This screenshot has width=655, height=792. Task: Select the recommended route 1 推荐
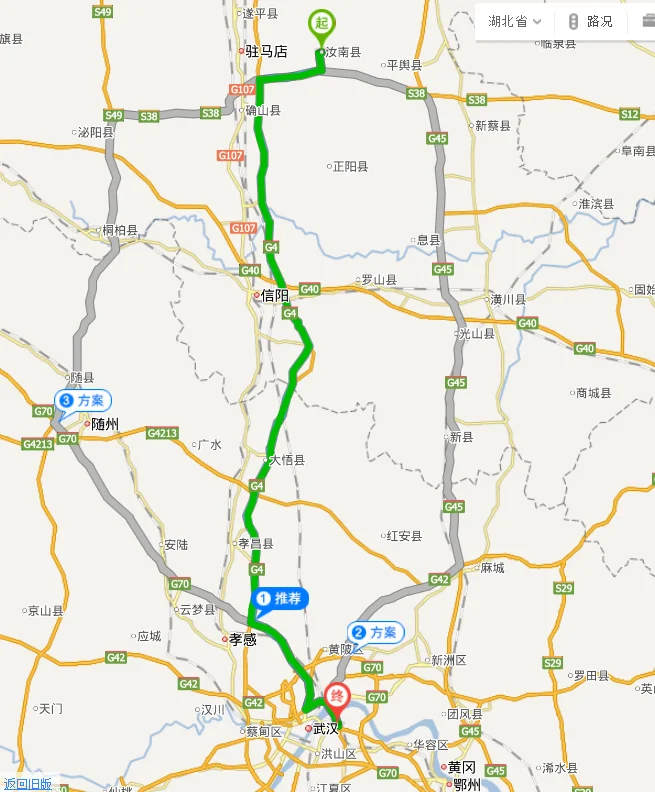click(280, 599)
